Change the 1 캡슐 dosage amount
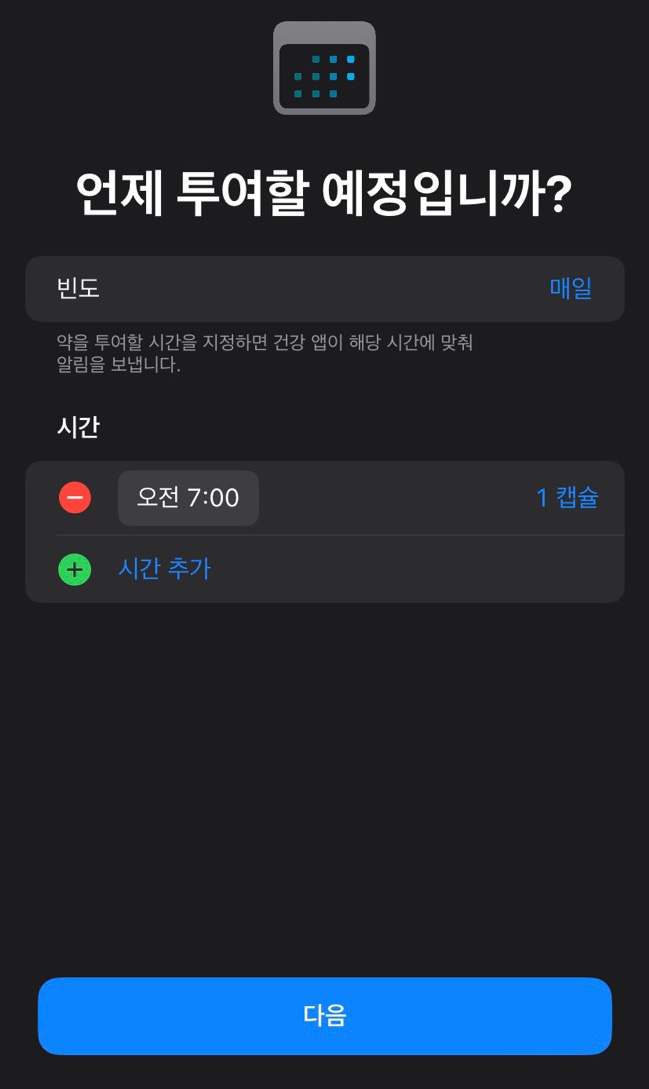The image size is (649, 1089). (x=567, y=497)
